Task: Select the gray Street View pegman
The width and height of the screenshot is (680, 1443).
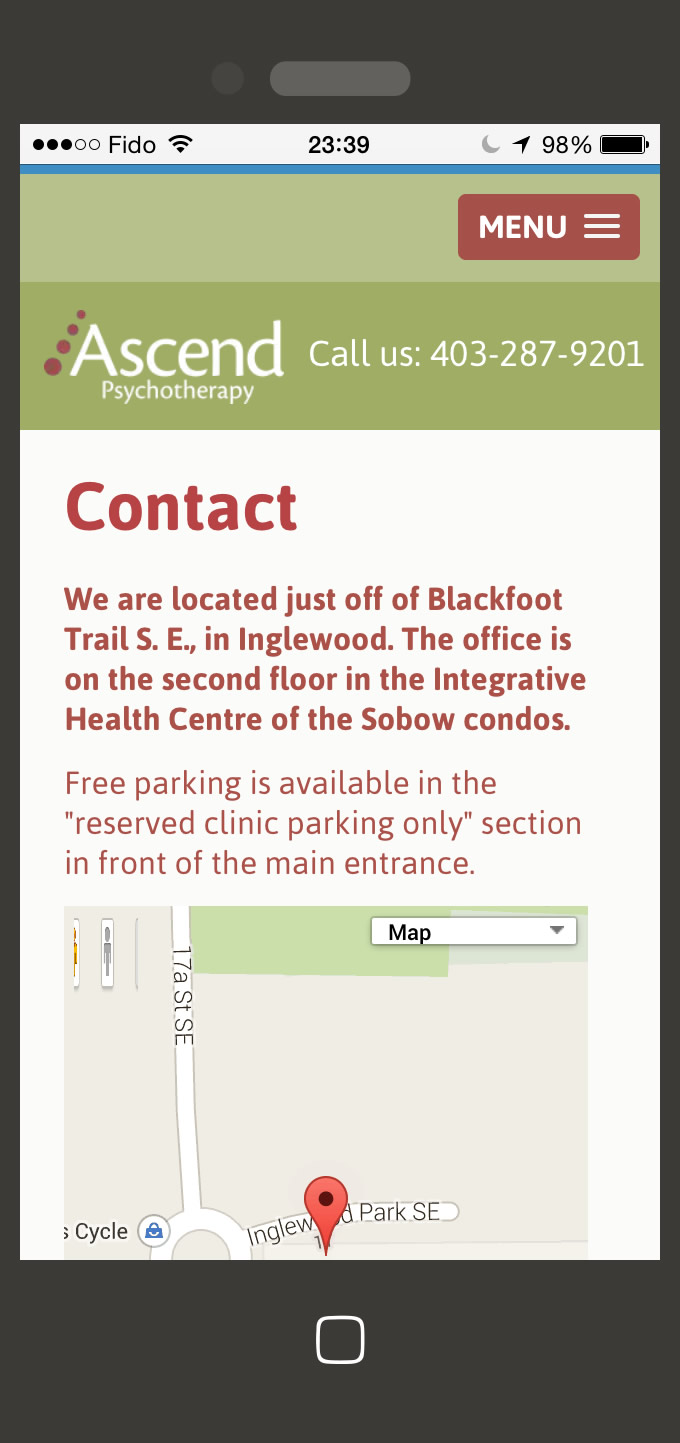Action: 107,951
